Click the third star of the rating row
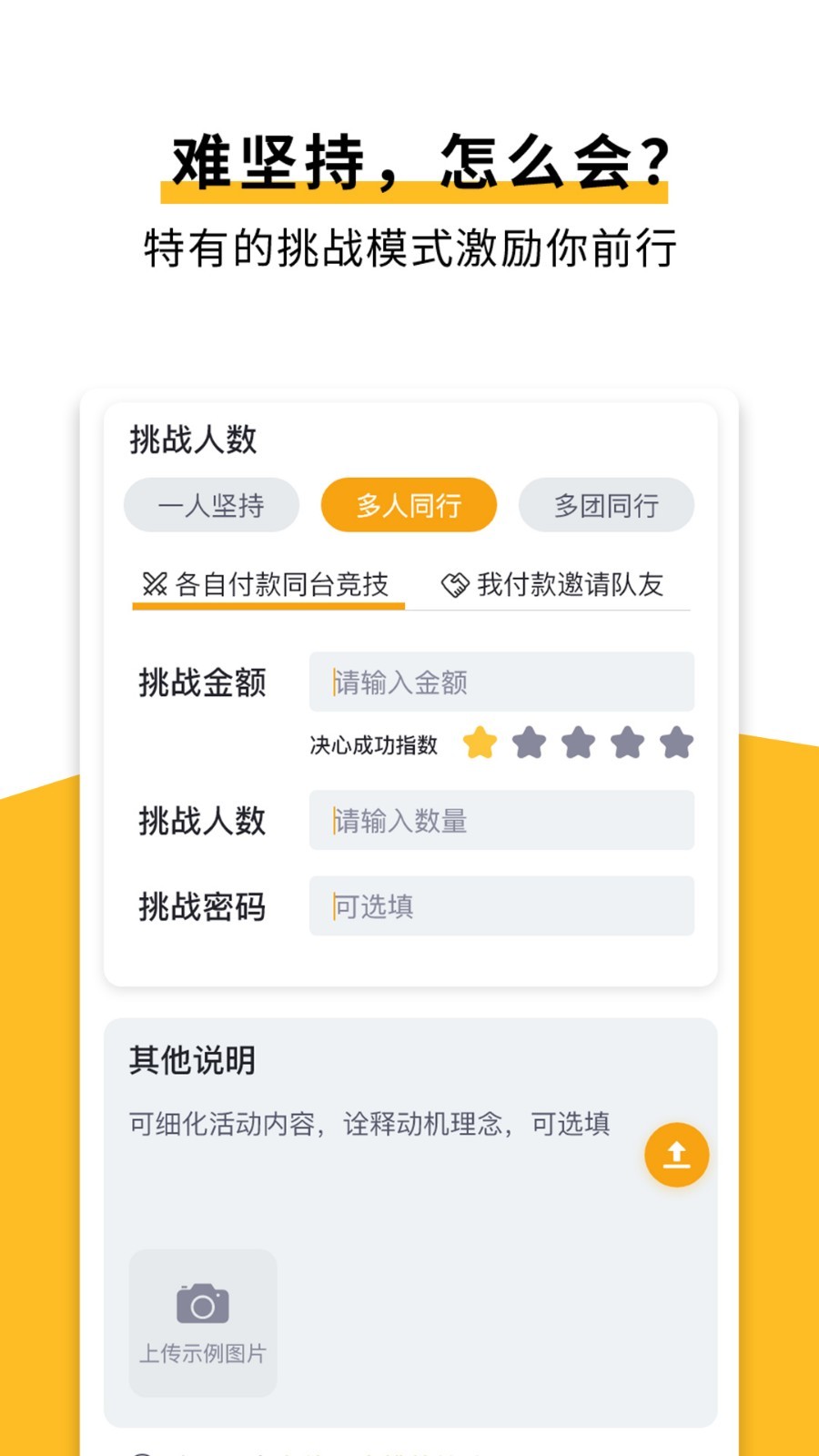 (x=578, y=743)
